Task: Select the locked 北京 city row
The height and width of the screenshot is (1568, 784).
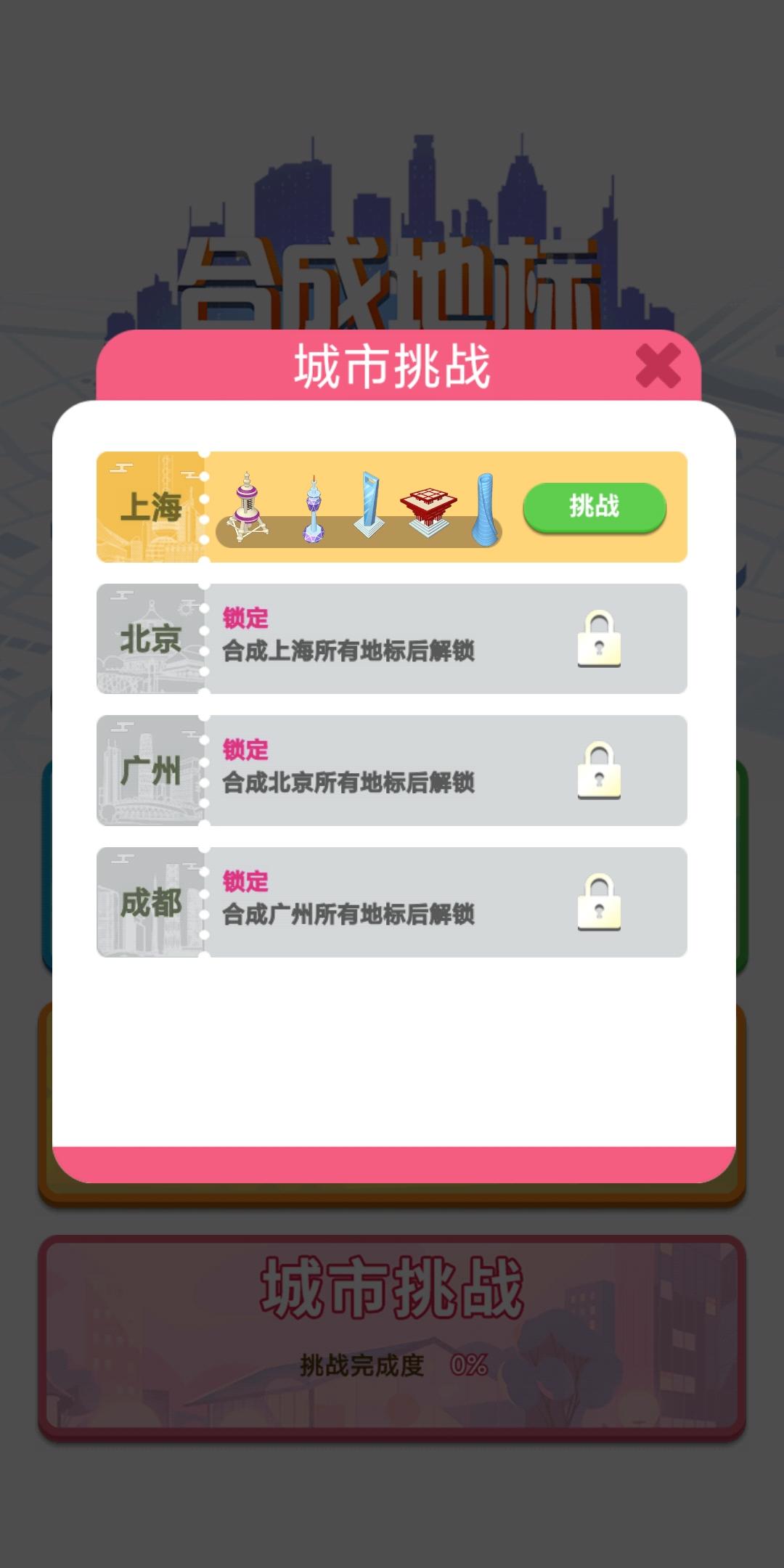Action: pyautogui.click(x=392, y=639)
